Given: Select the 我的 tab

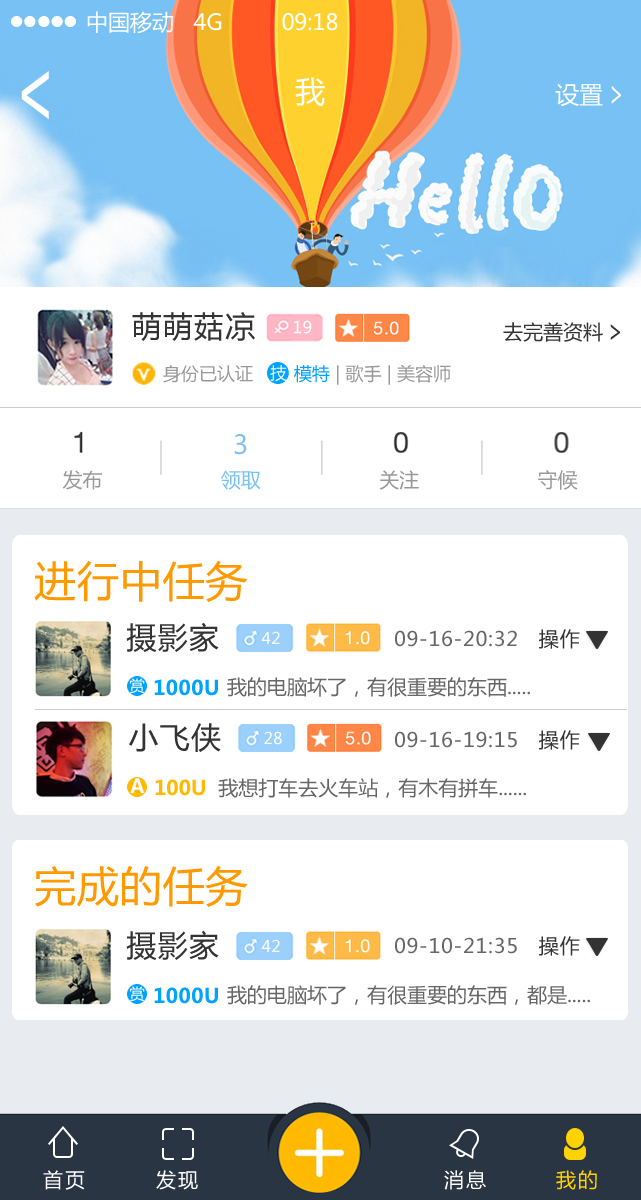Looking at the screenshot, I should click(x=576, y=1158).
